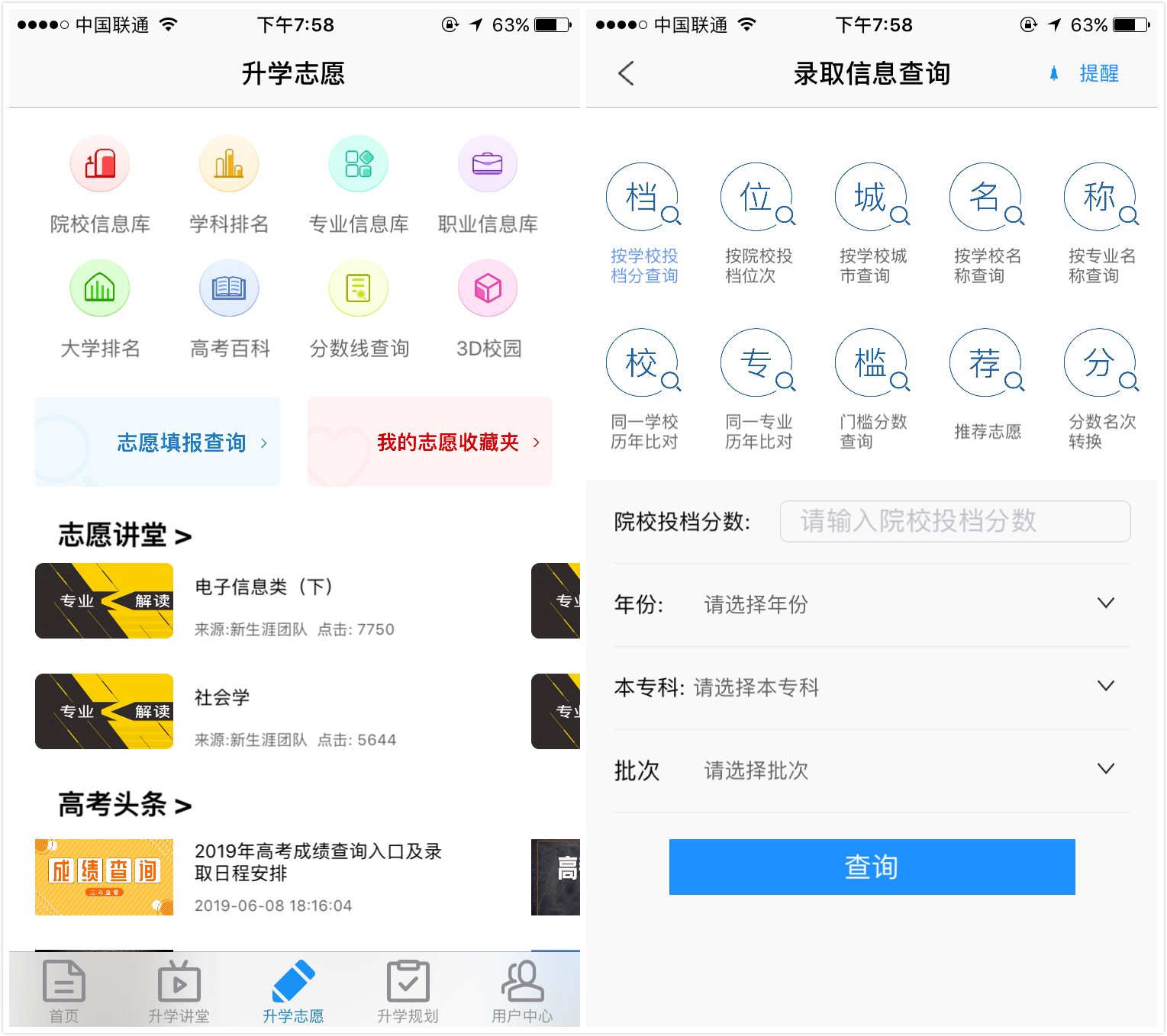
Task: Switch to 用户中心 tab
Action: point(522,992)
